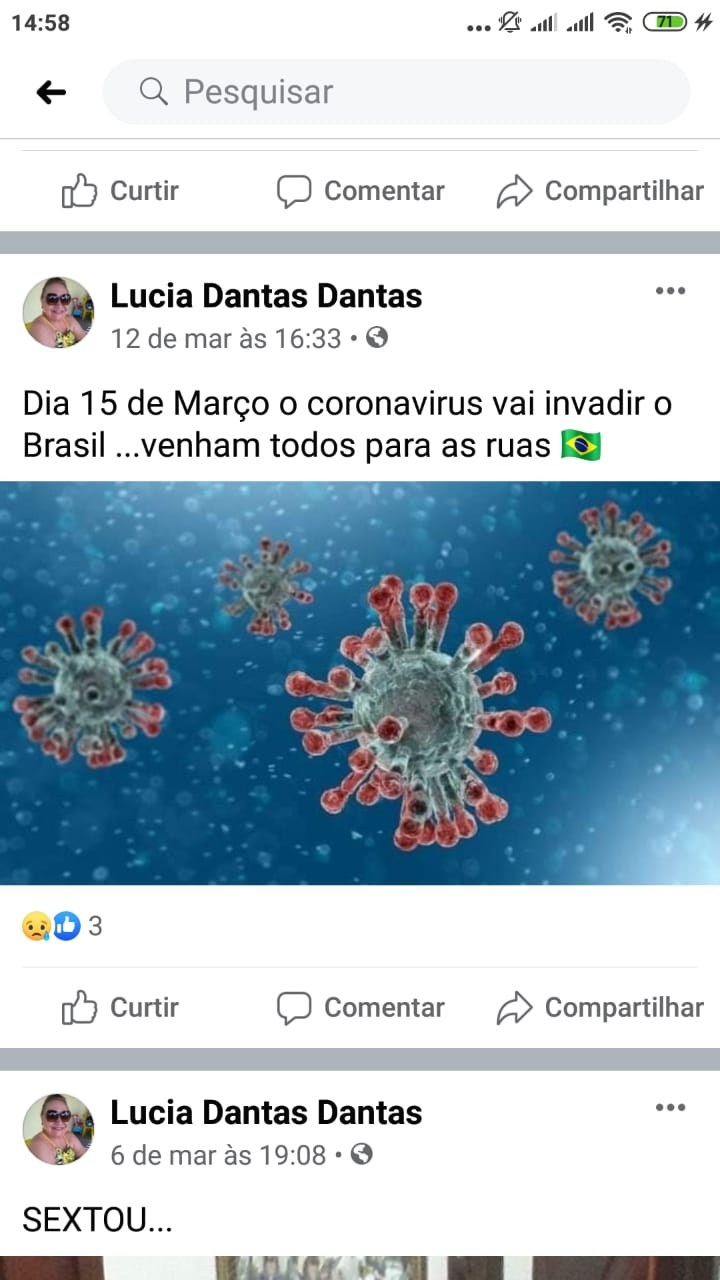This screenshot has width=720, height=1280.
Task: Open options menu of the SEXTOU post
Action: [x=670, y=1107]
